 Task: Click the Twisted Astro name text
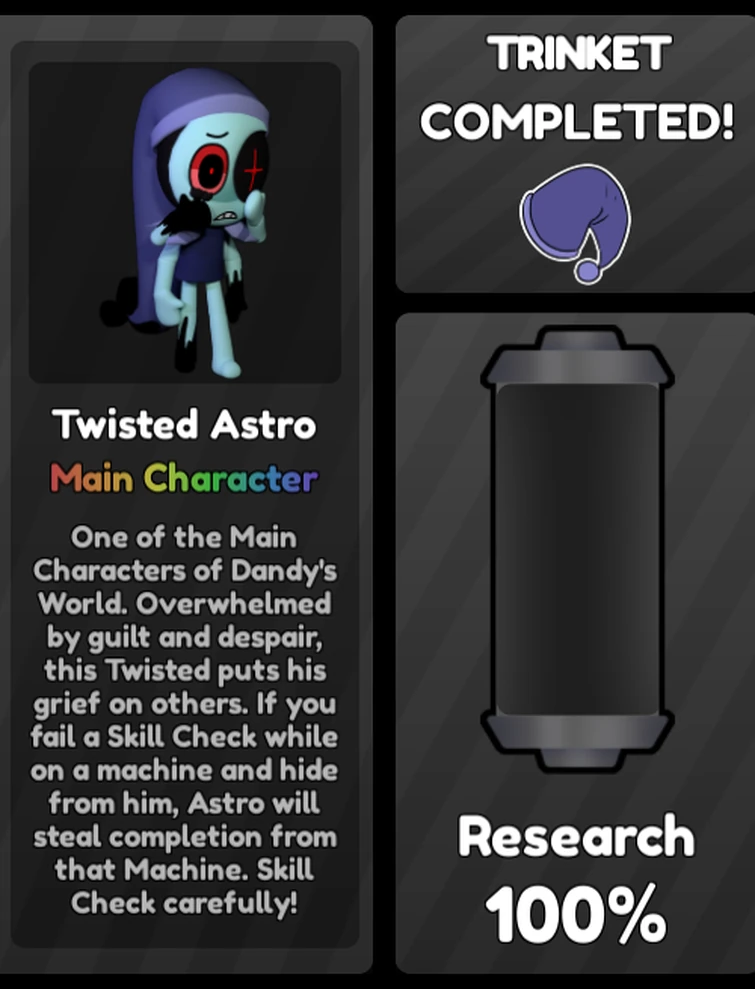point(186,425)
